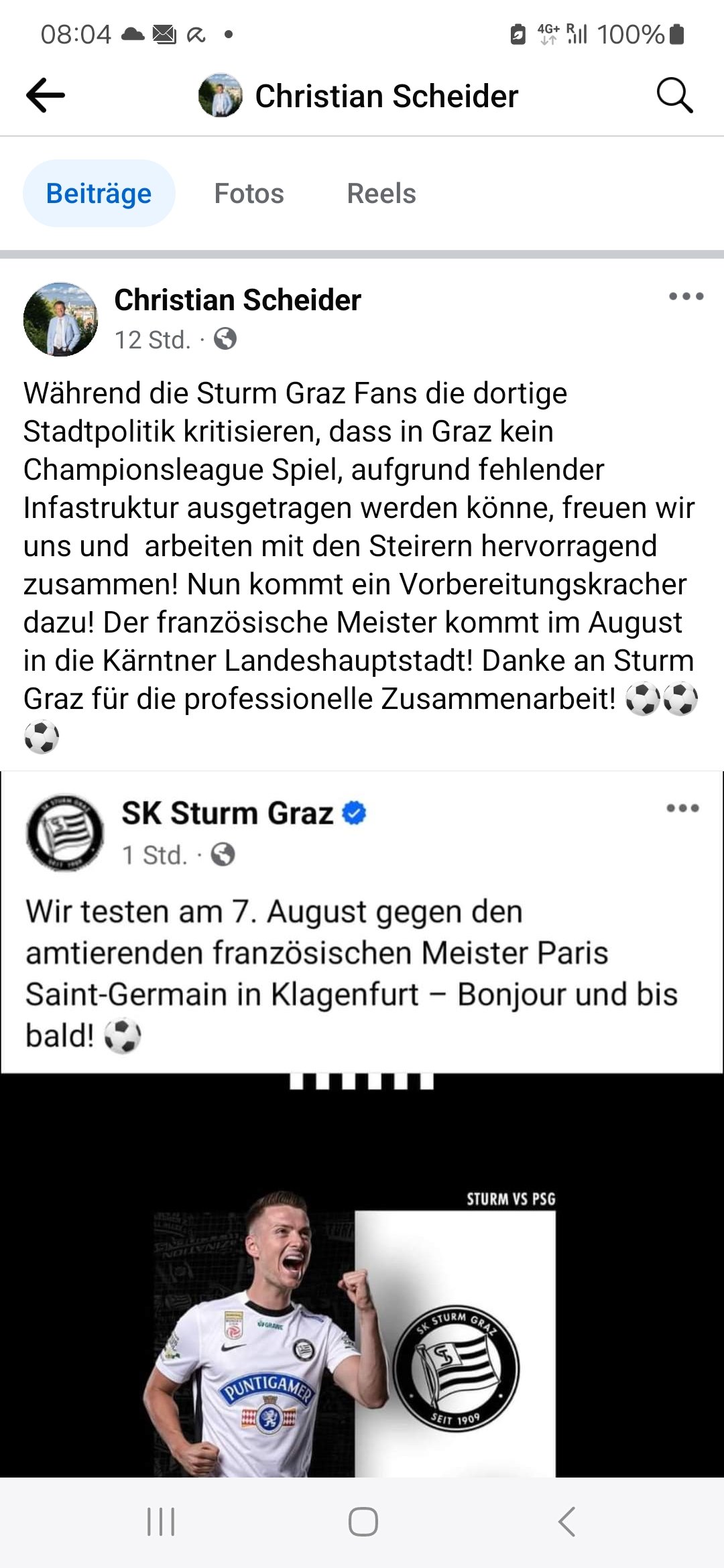This screenshot has width=724, height=1568.
Task: Go to the home screen
Action: pos(363,1522)
